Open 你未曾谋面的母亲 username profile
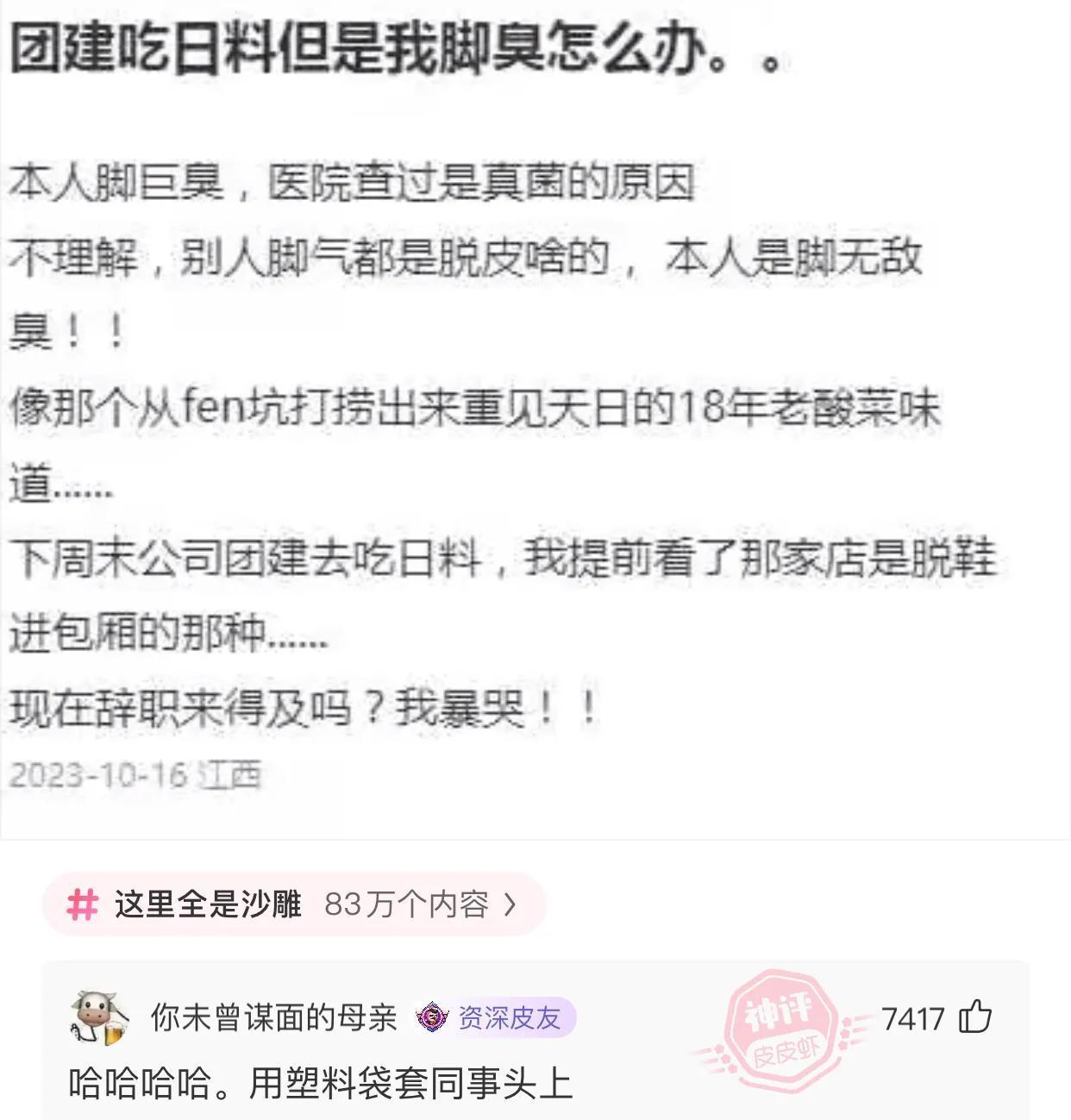This screenshot has height=1120, width=1071. pos(273,1018)
